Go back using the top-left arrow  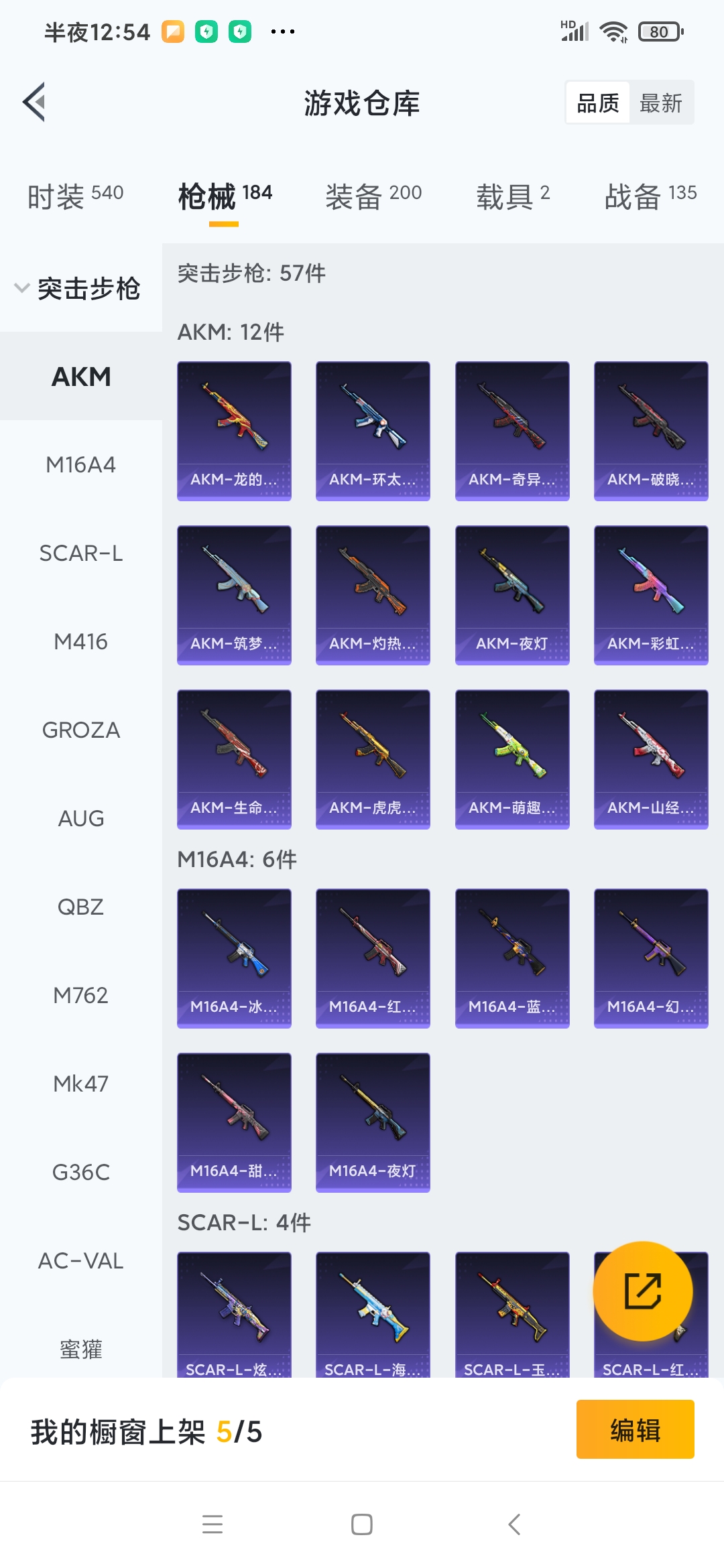pyautogui.click(x=35, y=103)
